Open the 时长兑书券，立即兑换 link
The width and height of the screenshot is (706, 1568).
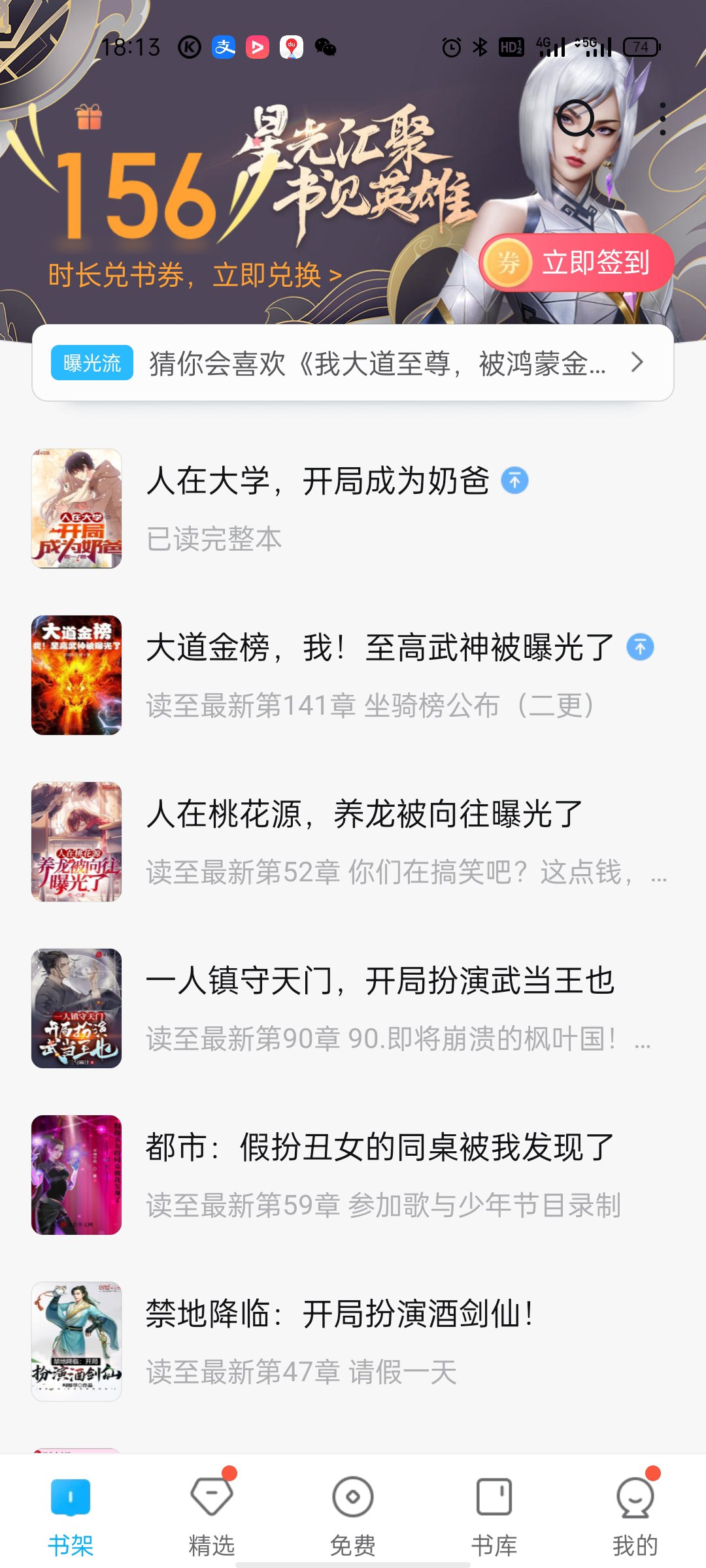coord(195,275)
